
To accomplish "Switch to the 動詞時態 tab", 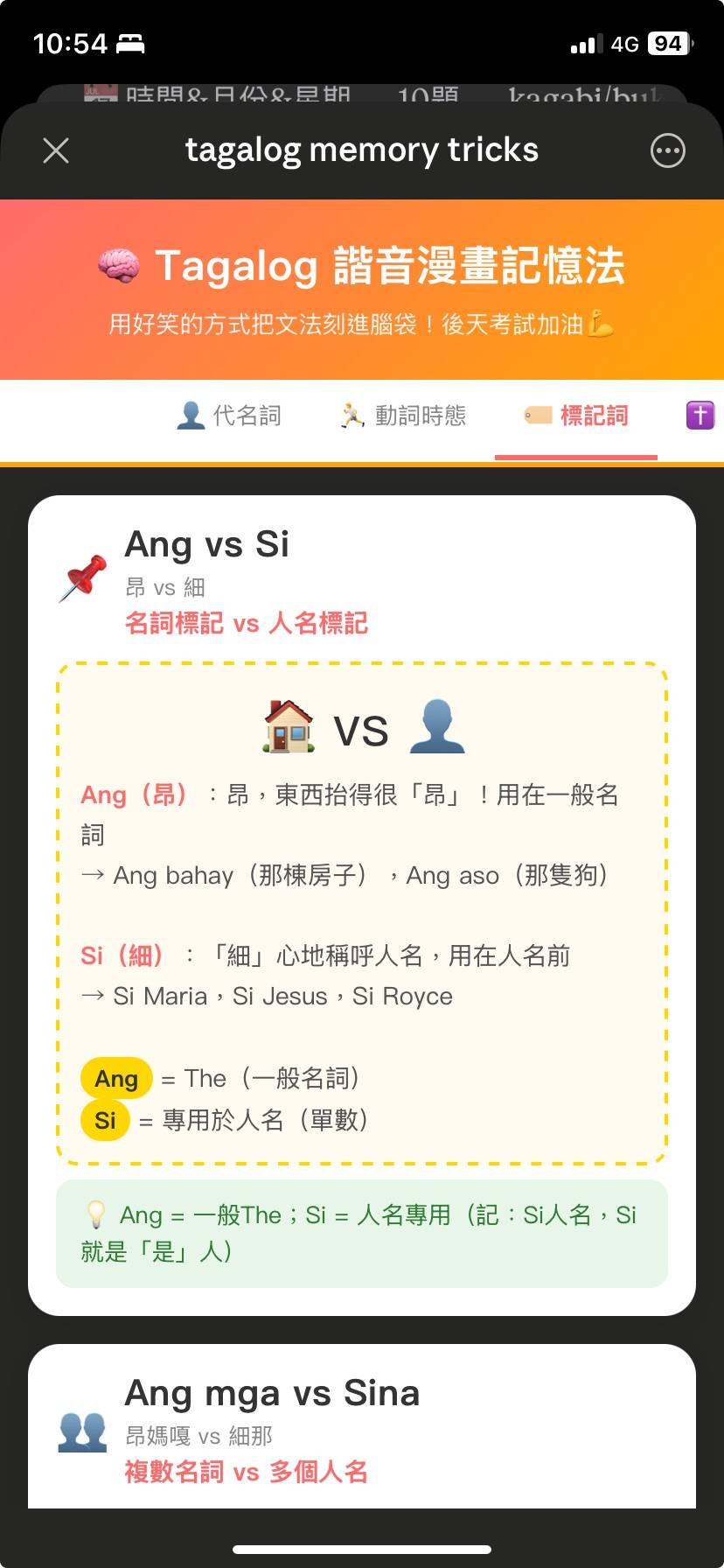I will (403, 416).
